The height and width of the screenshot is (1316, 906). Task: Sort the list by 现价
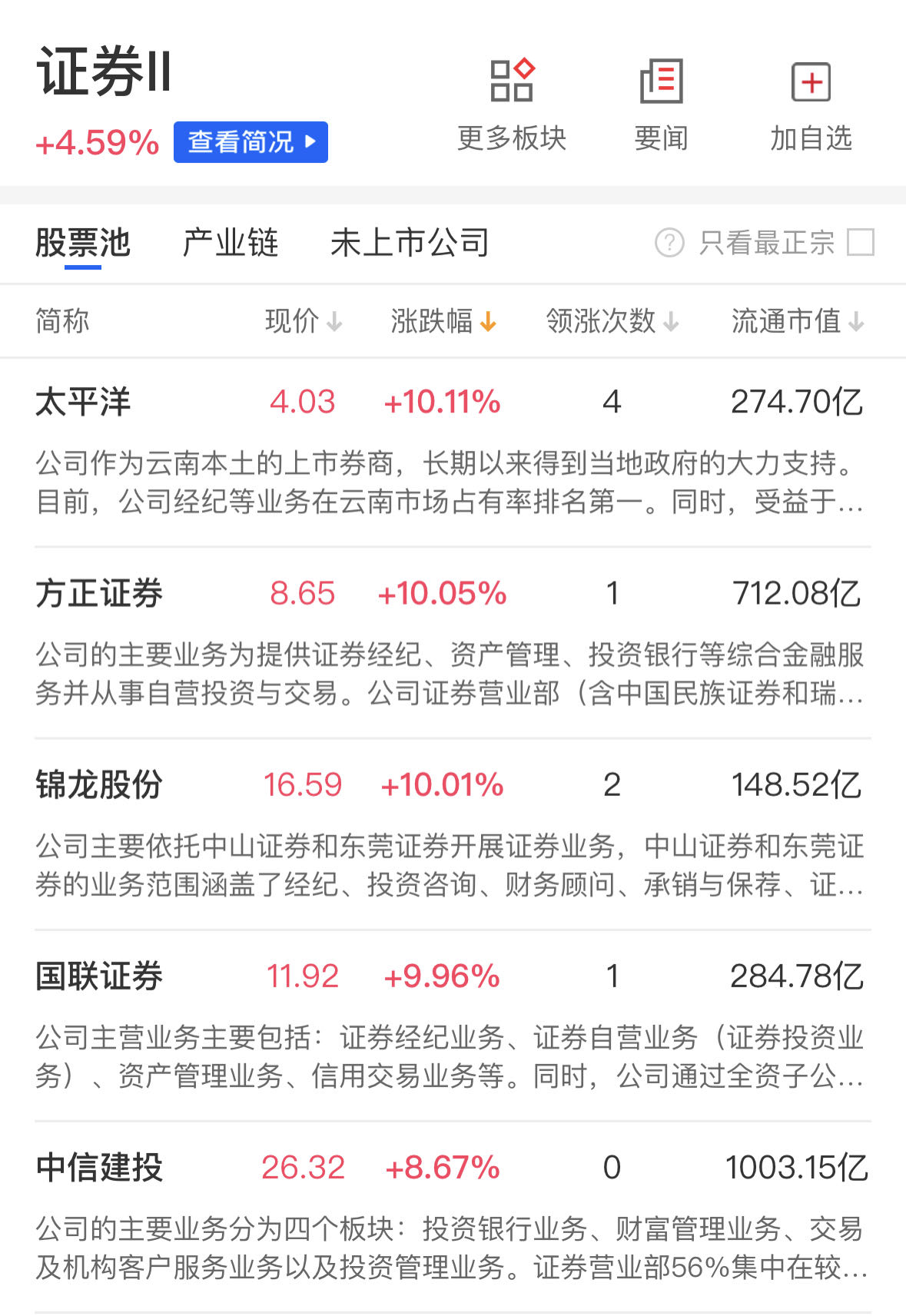point(303,321)
